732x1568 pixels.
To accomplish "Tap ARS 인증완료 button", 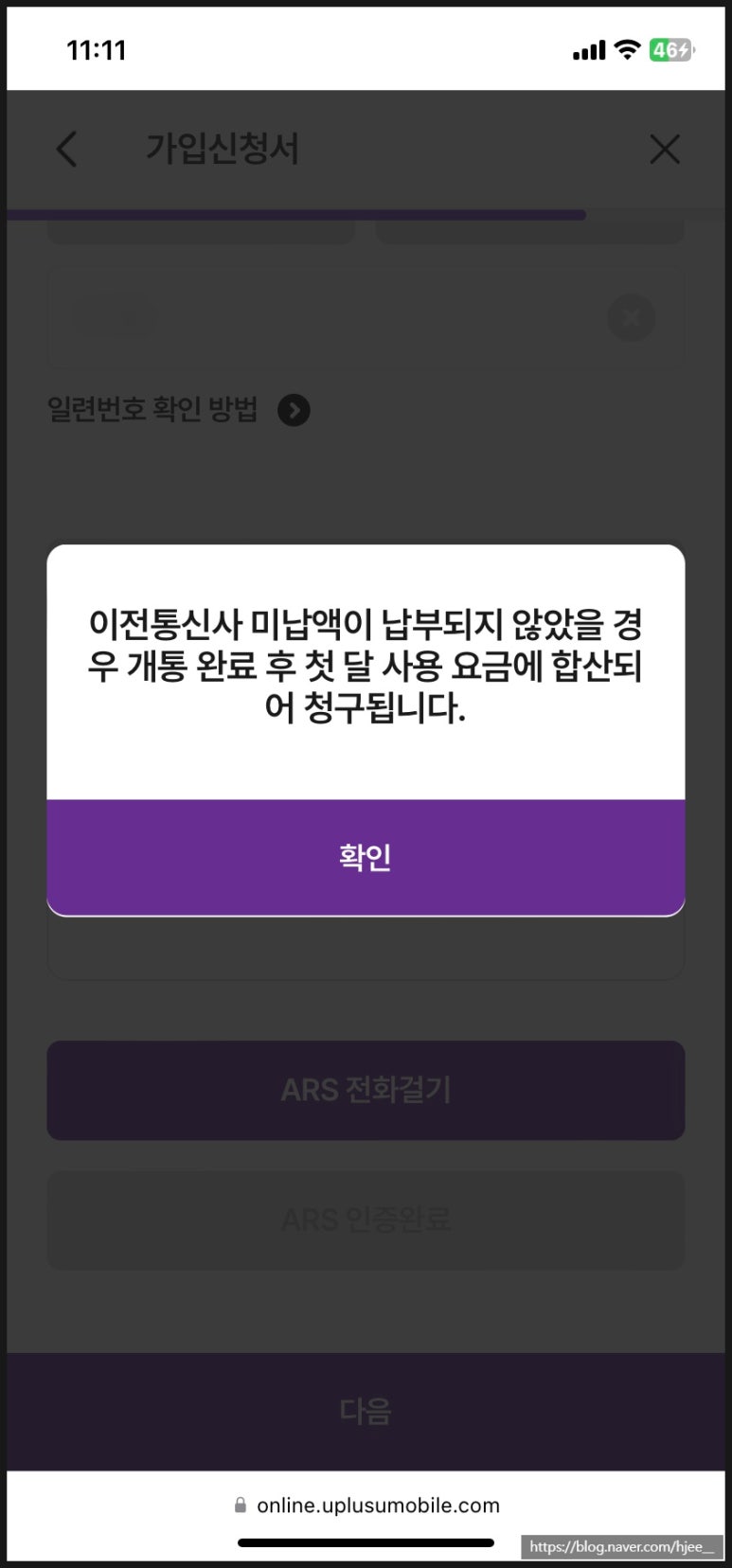I will (366, 1220).
